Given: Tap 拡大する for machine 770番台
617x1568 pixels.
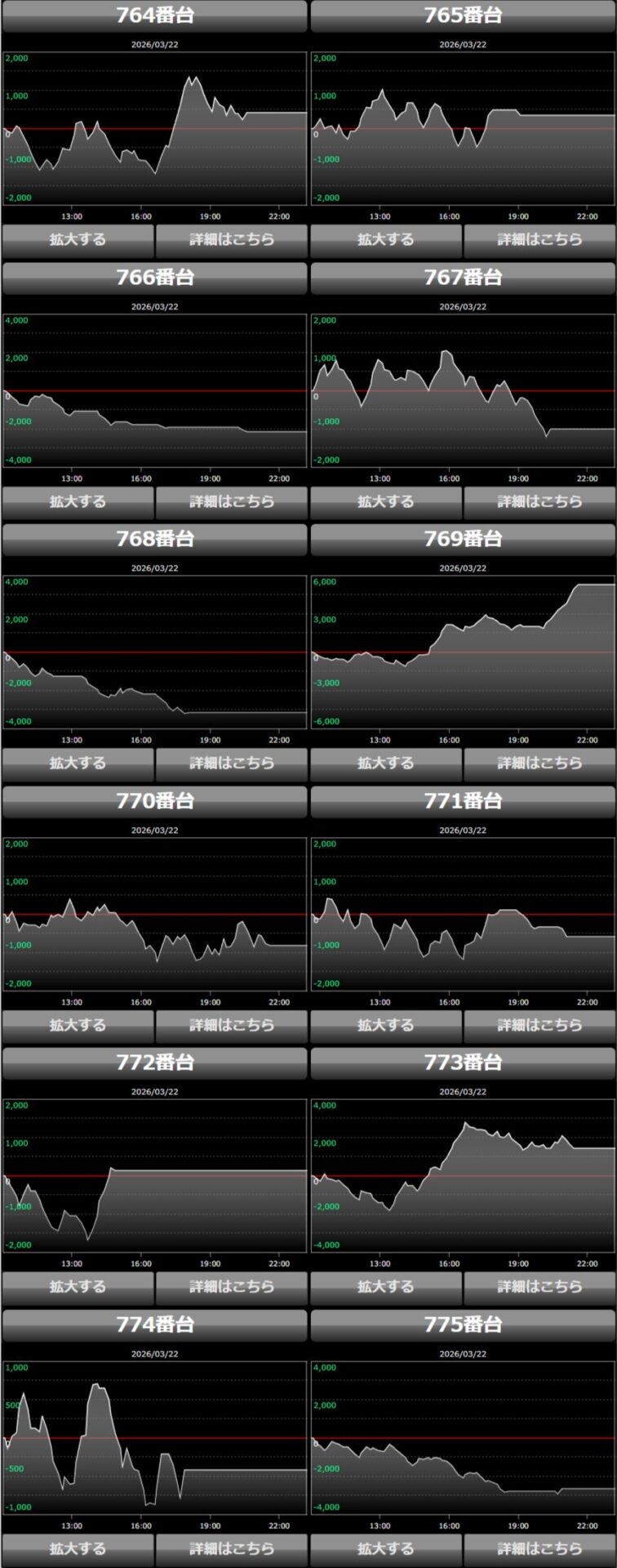Looking at the screenshot, I should pos(78,1025).
